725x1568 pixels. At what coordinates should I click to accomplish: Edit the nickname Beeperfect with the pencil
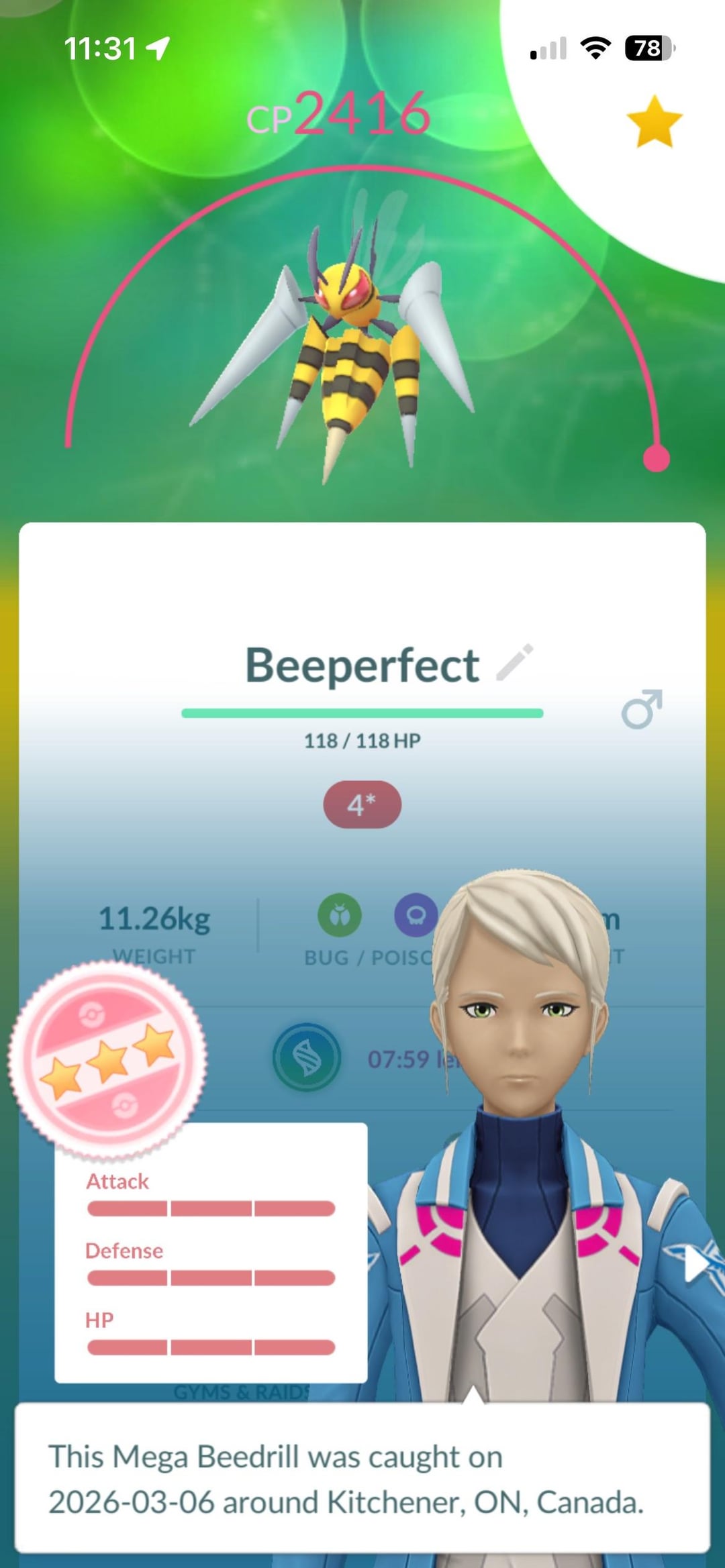pyautogui.click(x=514, y=663)
